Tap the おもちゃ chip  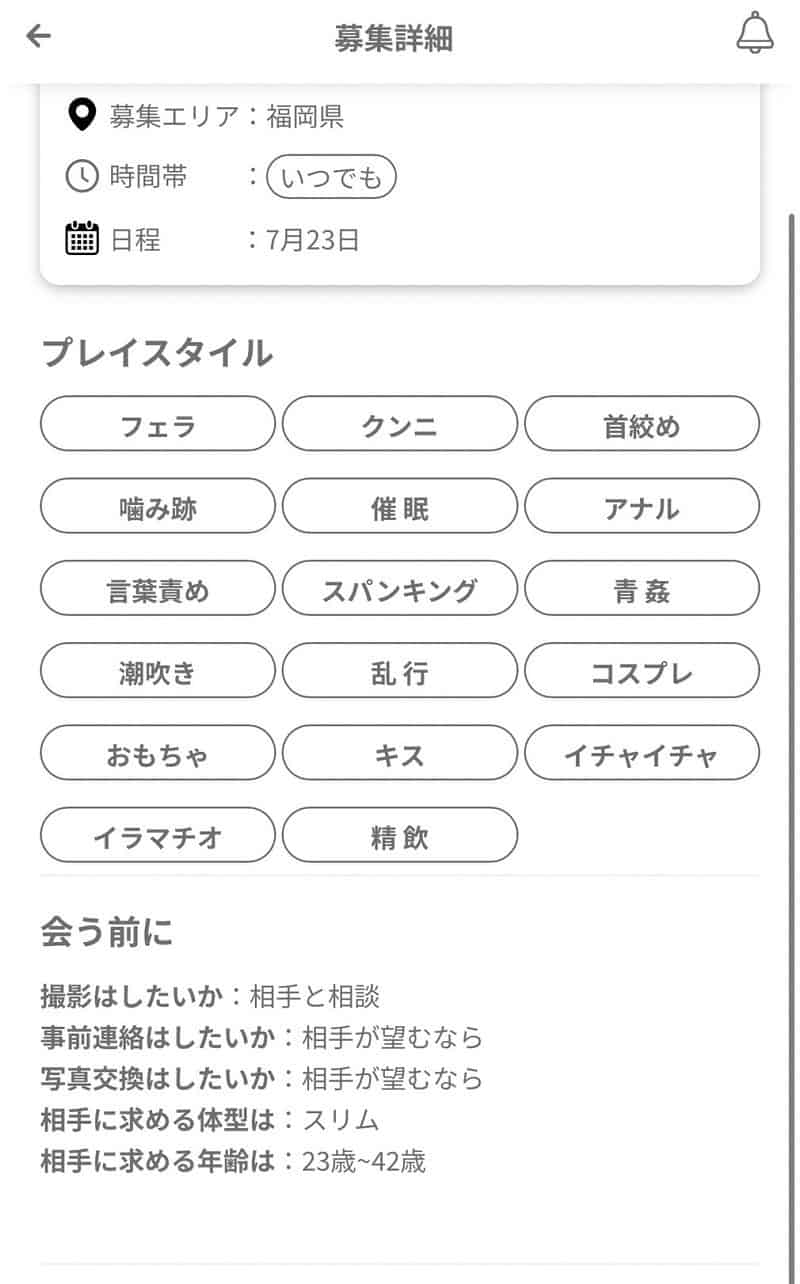(x=158, y=752)
